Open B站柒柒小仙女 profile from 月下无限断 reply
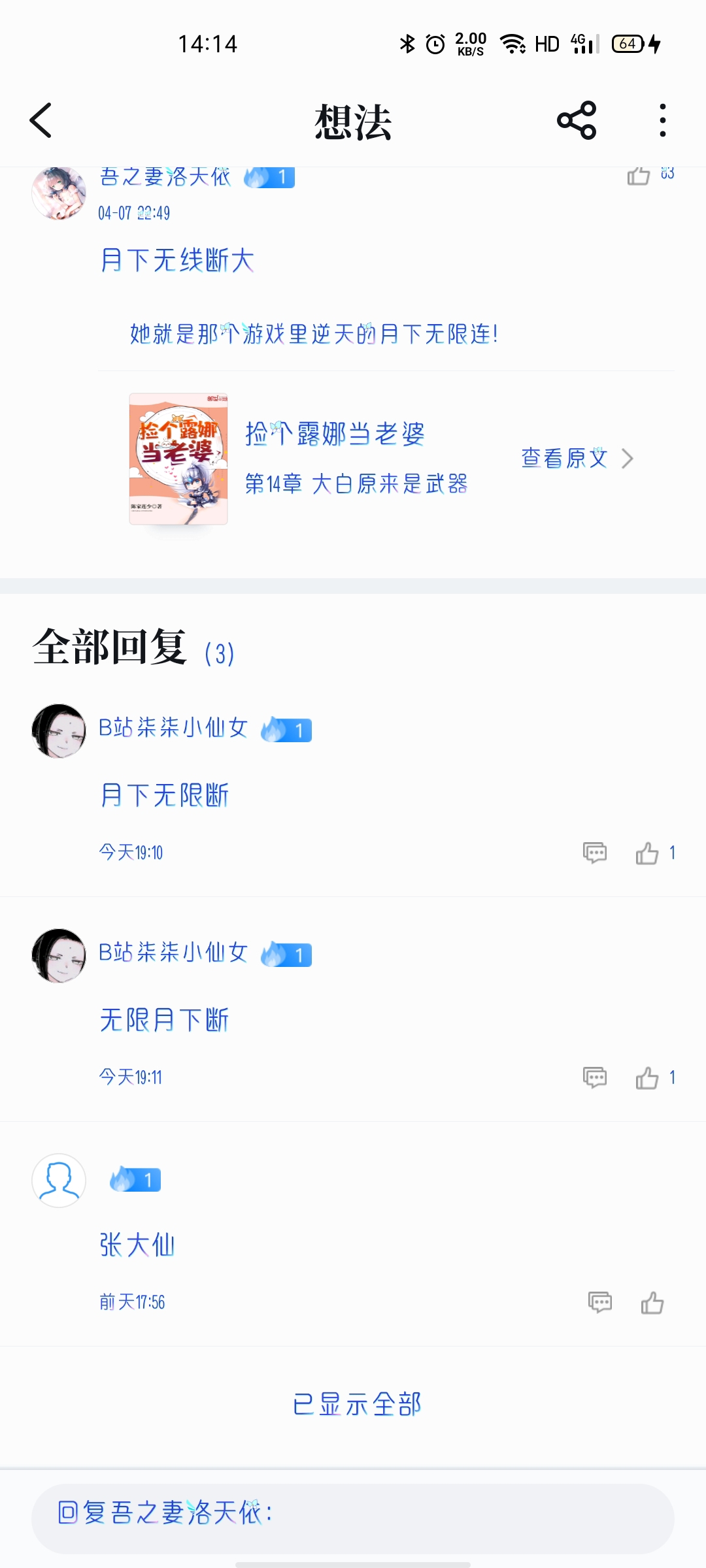 (173, 728)
